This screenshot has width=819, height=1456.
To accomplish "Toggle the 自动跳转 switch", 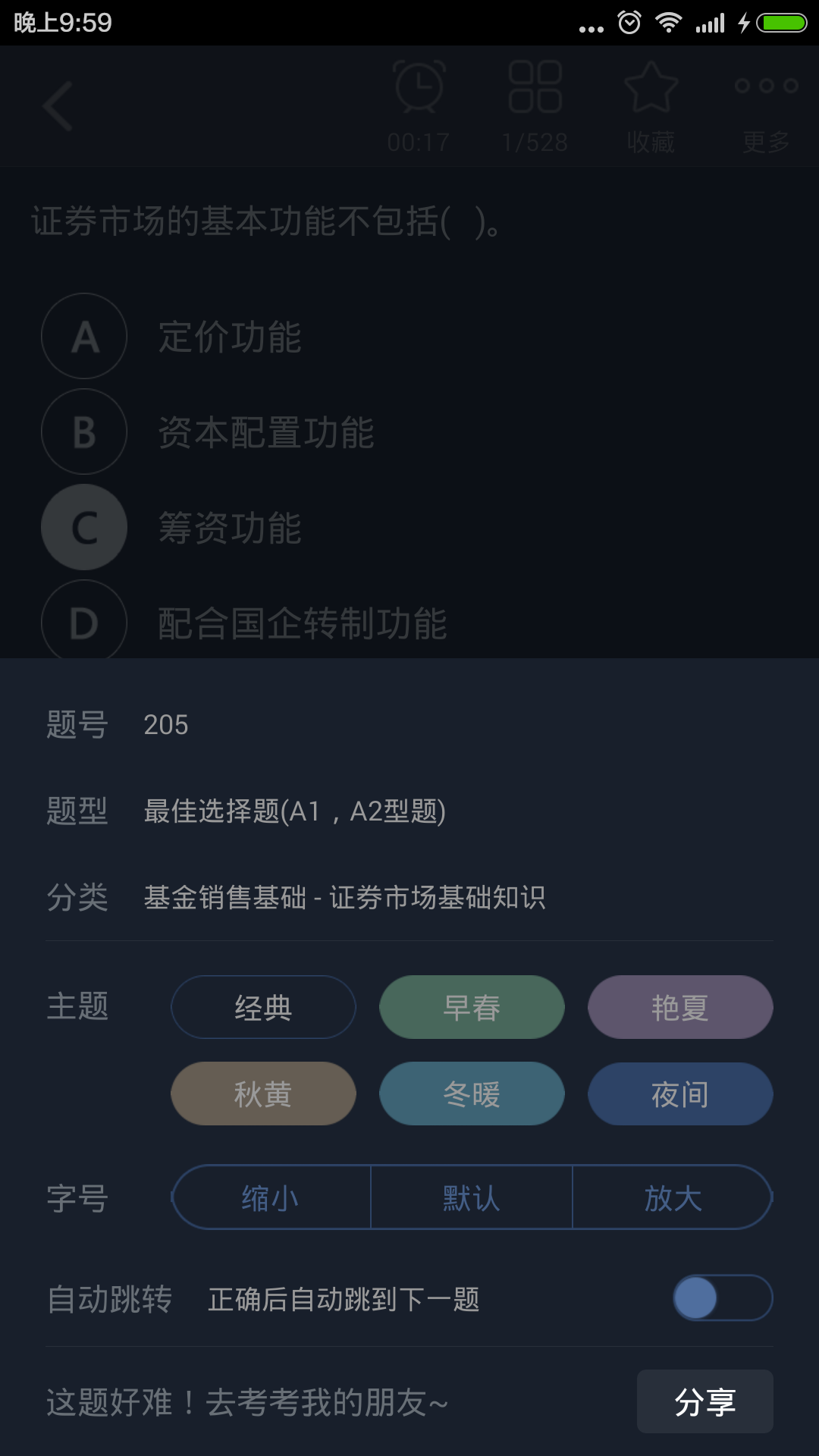I will click(x=722, y=1298).
